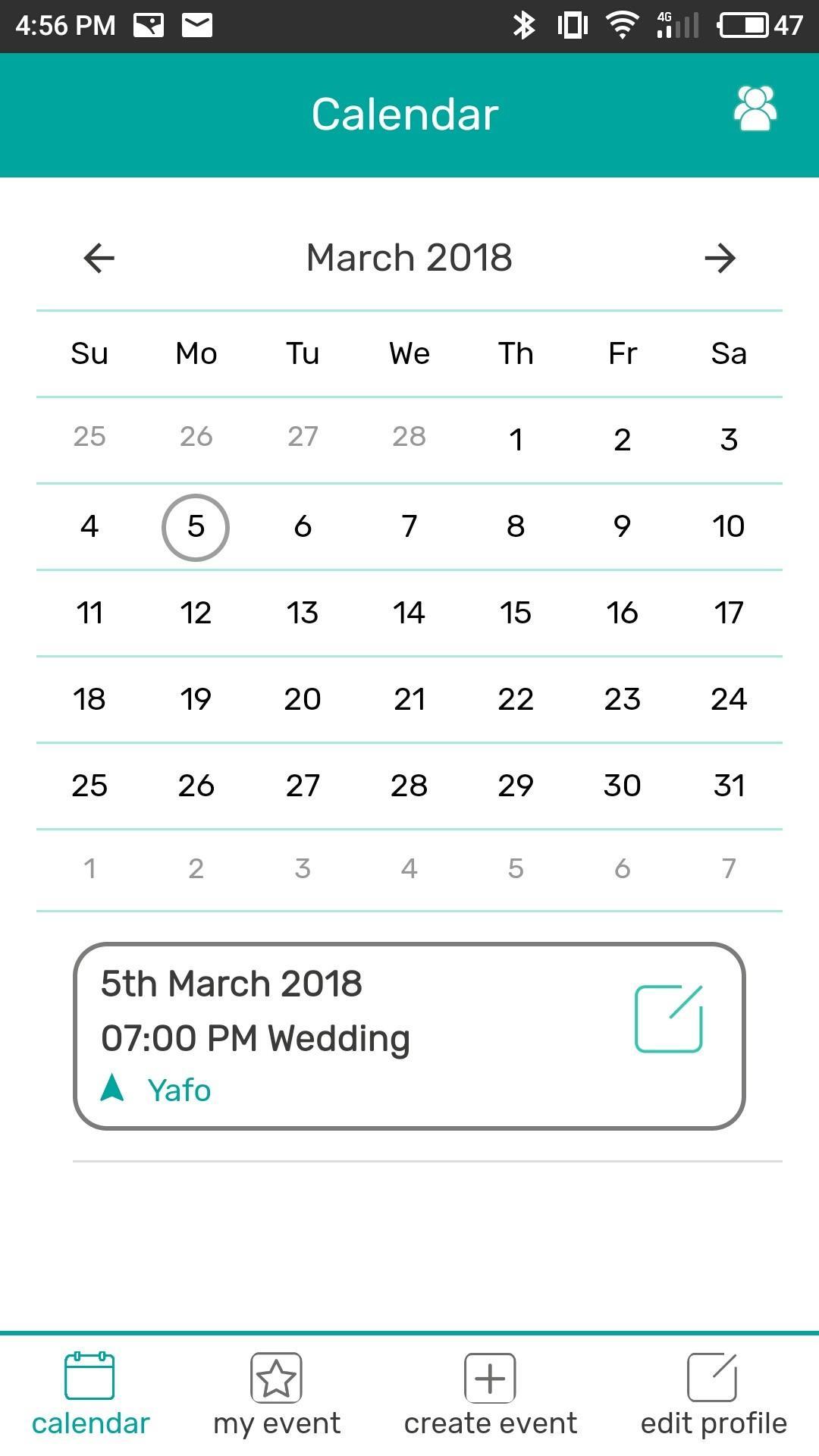
Task: Open the create event tab
Action: pos(491,1395)
